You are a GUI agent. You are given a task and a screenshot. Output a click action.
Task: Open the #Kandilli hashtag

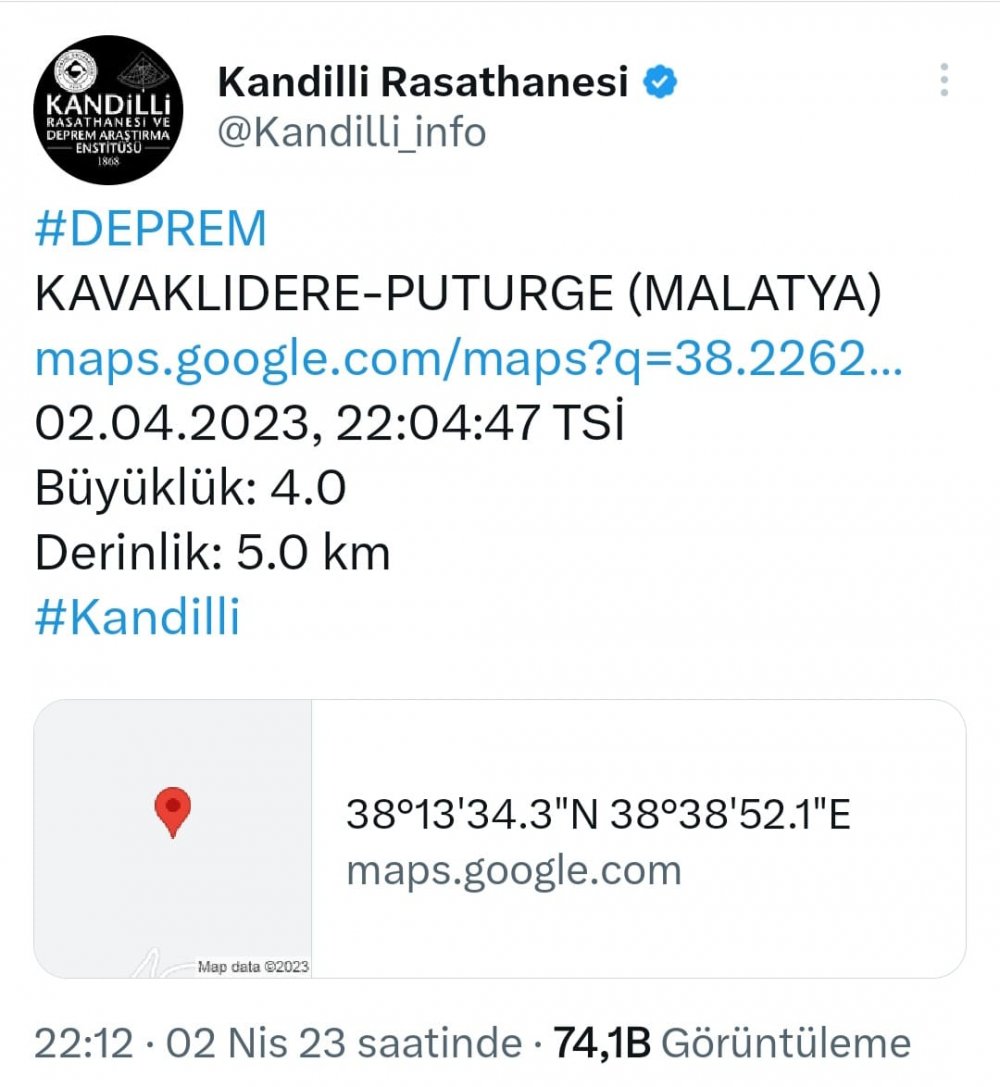(138, 617)
